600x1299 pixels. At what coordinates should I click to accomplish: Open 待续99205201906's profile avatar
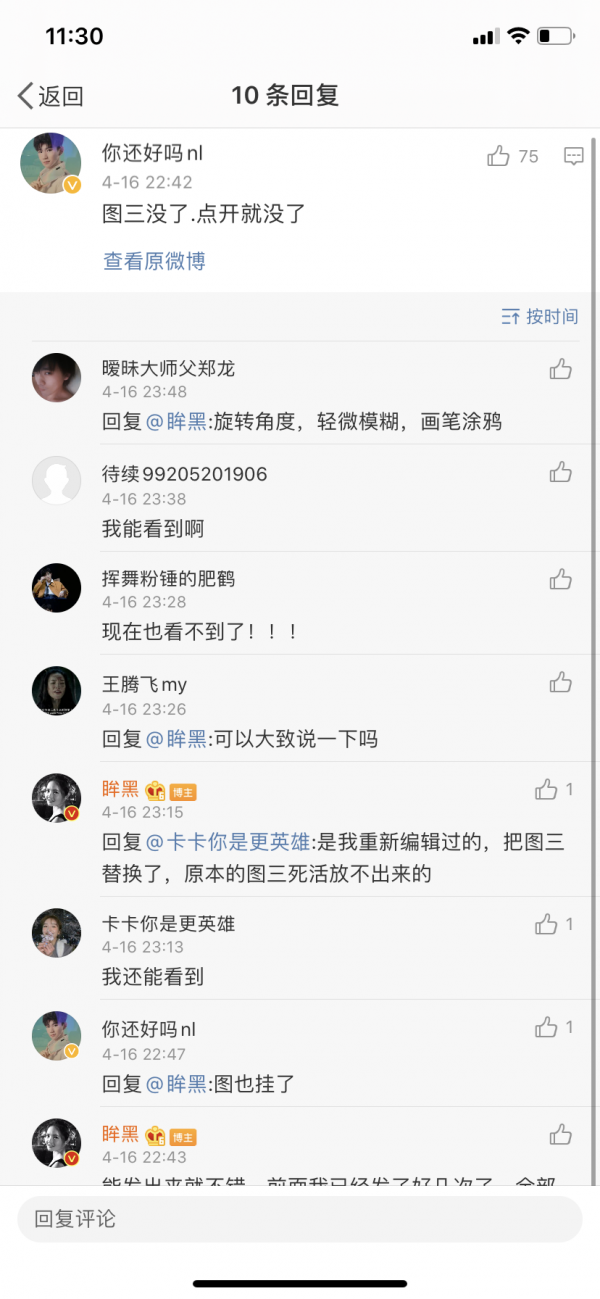56,481
